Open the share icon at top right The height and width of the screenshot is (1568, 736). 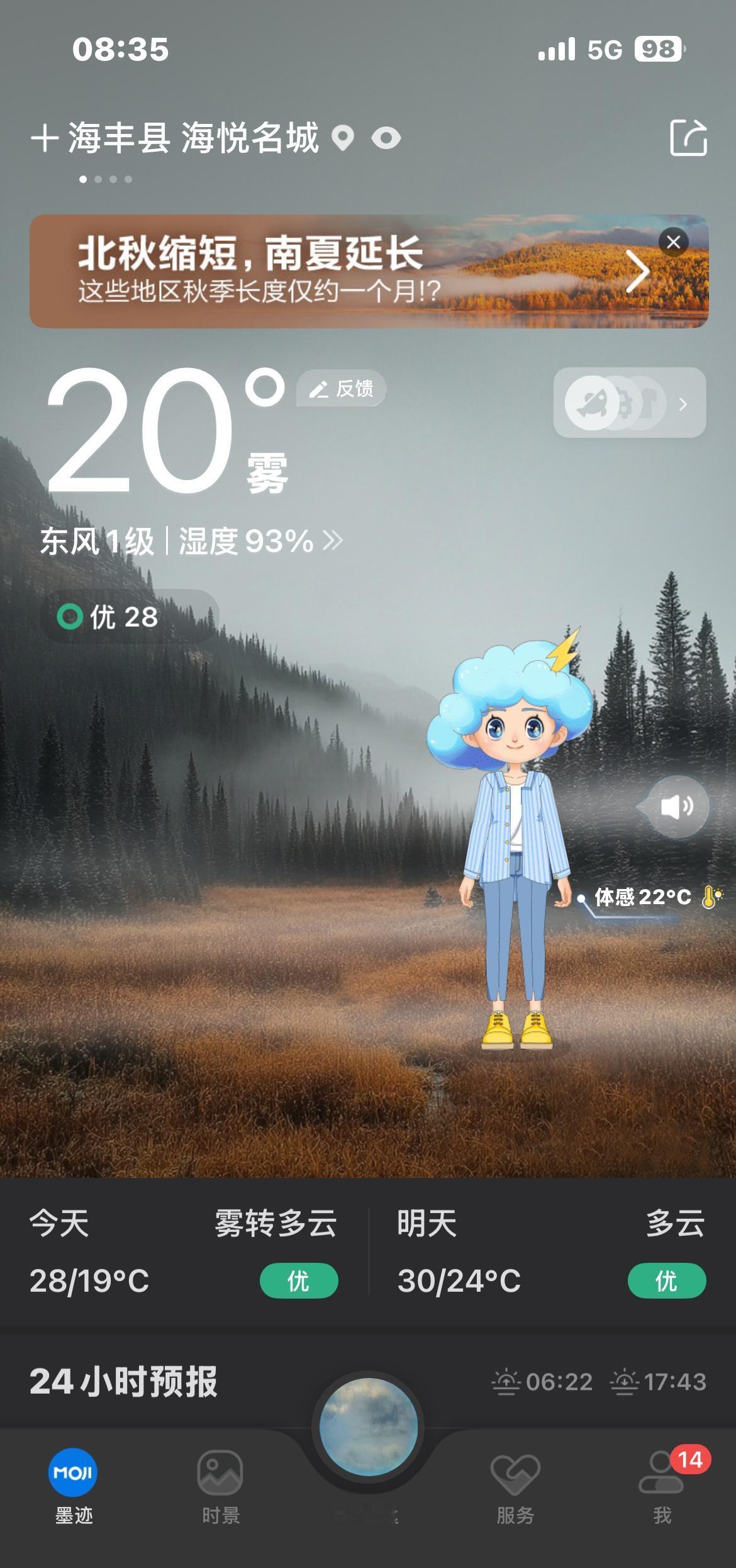coord(690,140)
